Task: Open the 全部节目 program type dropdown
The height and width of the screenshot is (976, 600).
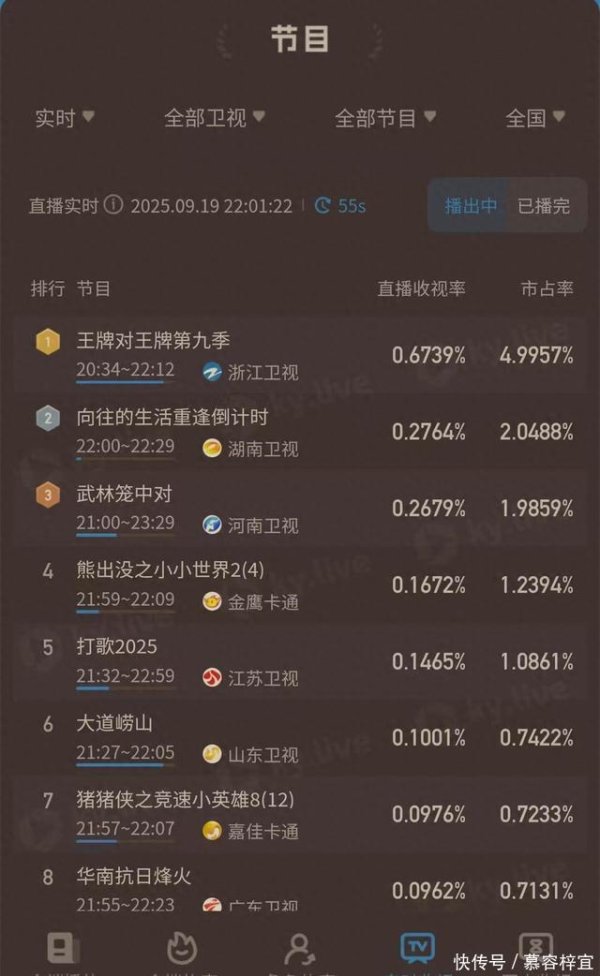Action: [x=385, y=118]
